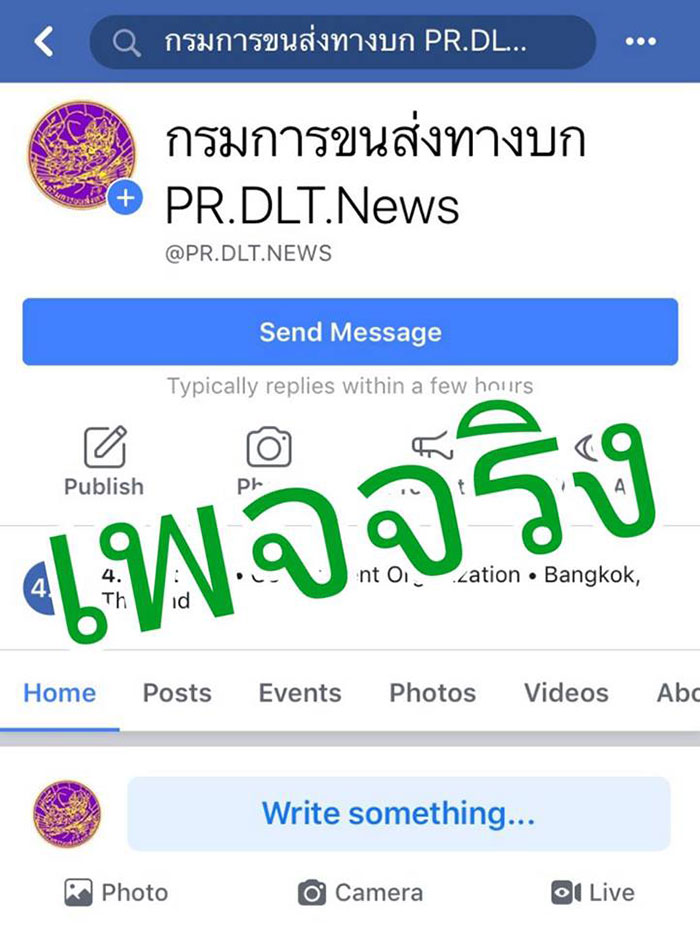Viewport: 700px width, 932px height.
Task: Open the Events tab
Action: coord(300,693)
